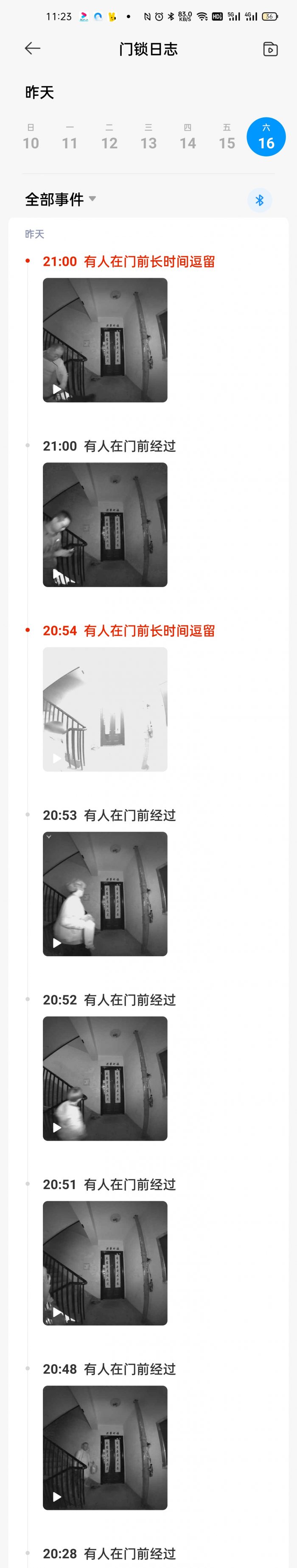Open the video playback icon
Viewport: 297px width, 1568px height.
point(270,49)
